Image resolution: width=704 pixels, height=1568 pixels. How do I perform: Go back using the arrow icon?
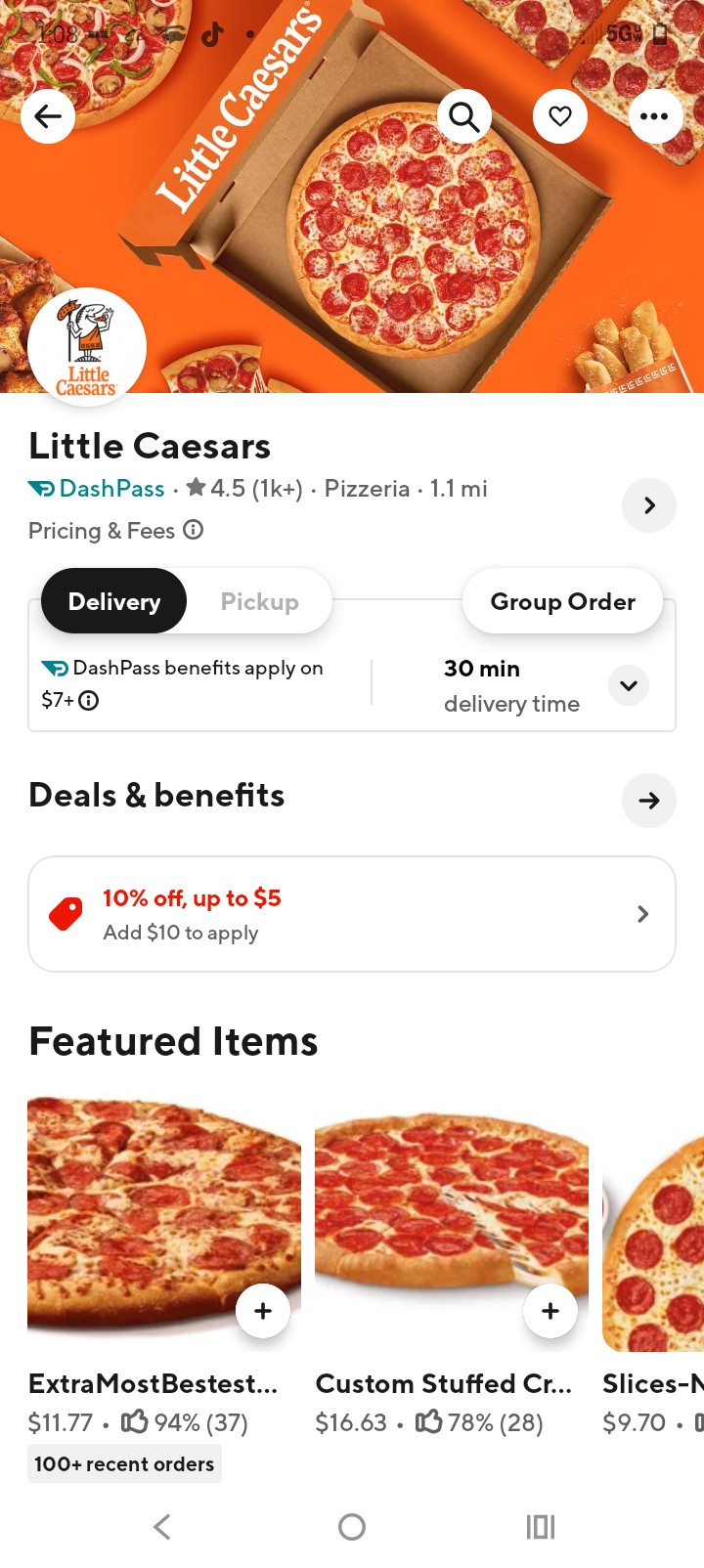(48, 116)
